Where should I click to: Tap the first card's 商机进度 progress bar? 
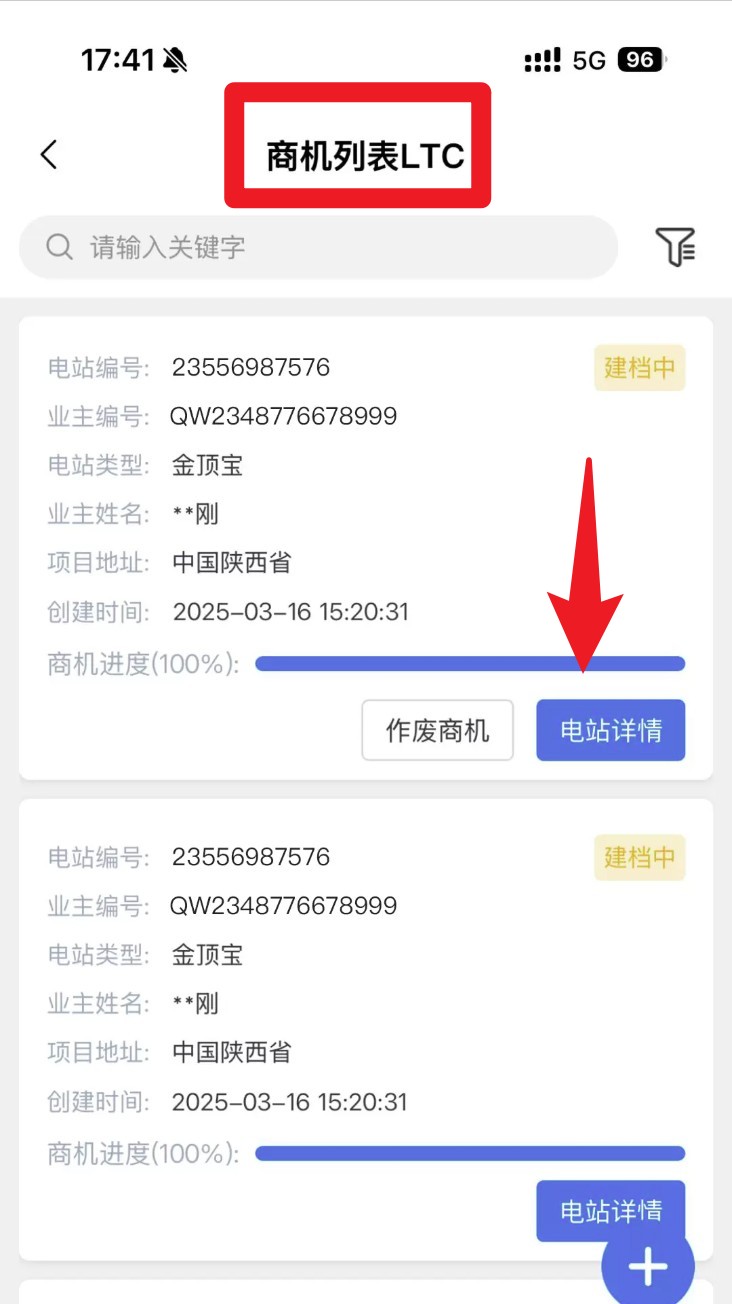[x=470, y=663]
